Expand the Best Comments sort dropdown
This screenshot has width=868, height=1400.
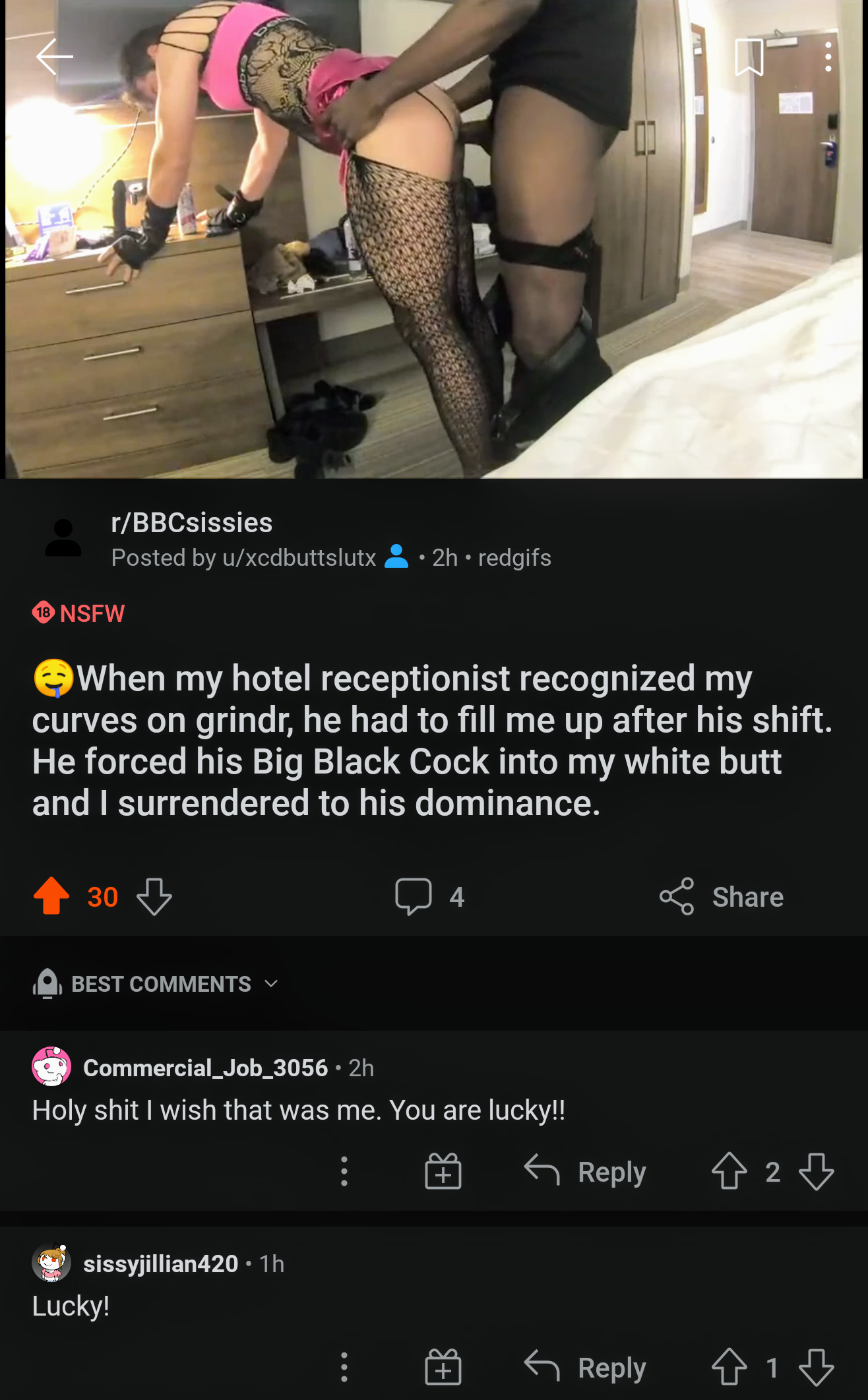click(156, 983)
